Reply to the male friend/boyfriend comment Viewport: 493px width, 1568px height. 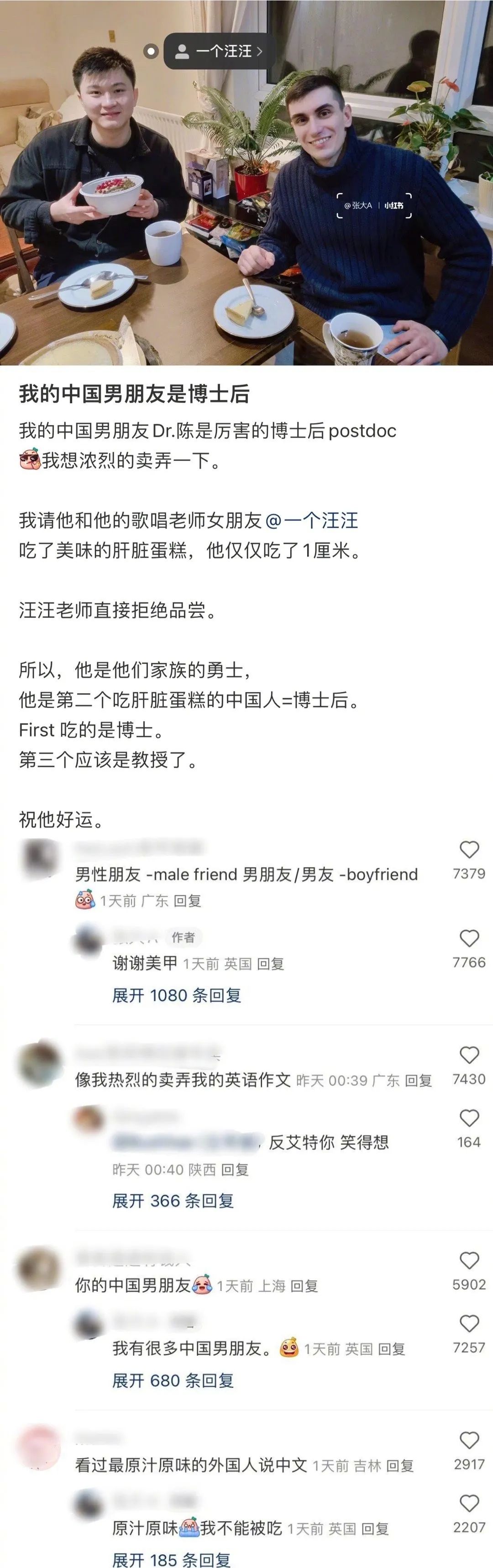(188, 901)
